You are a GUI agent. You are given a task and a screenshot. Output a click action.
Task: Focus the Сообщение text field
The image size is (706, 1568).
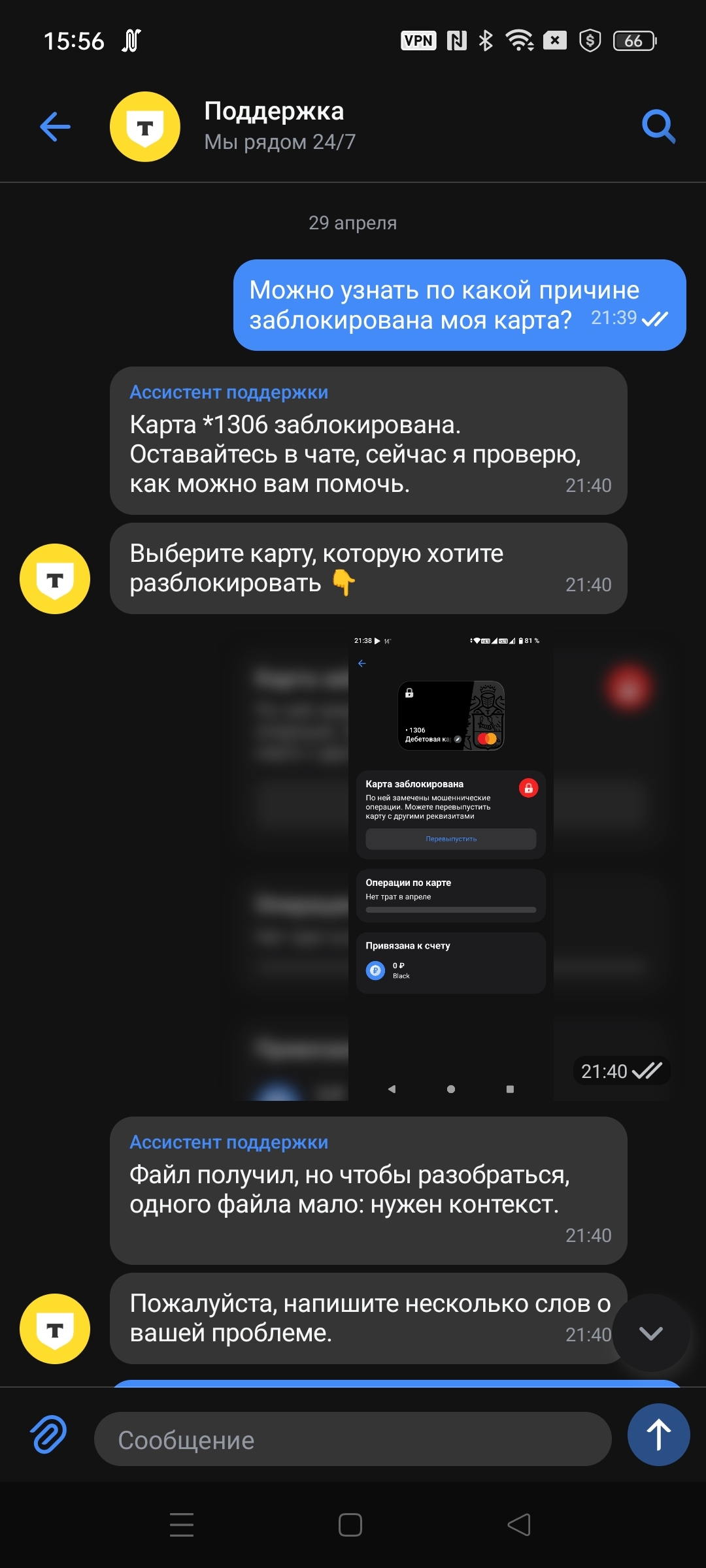(x=353, y=1439)
